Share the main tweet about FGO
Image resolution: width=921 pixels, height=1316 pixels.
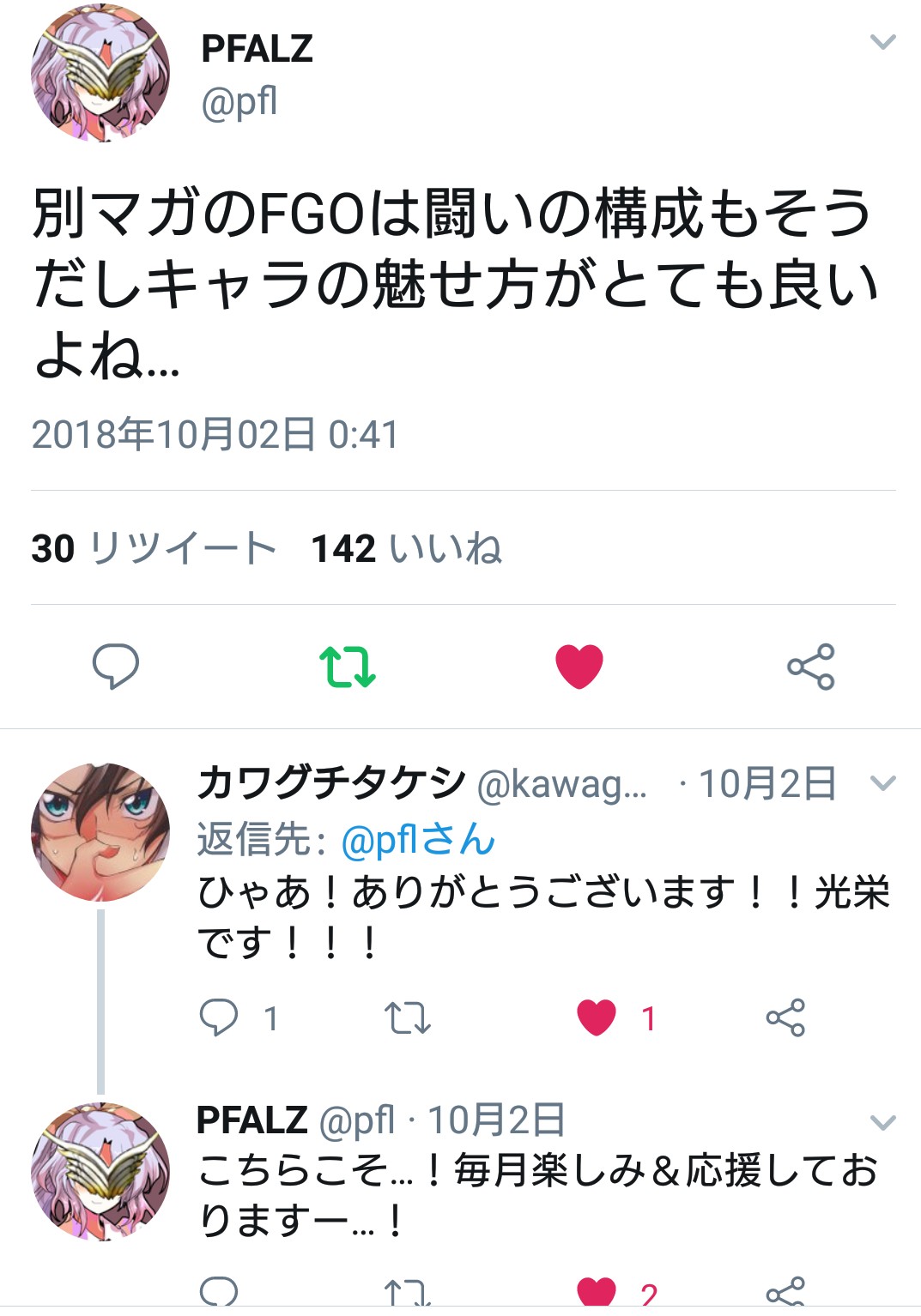811,667
